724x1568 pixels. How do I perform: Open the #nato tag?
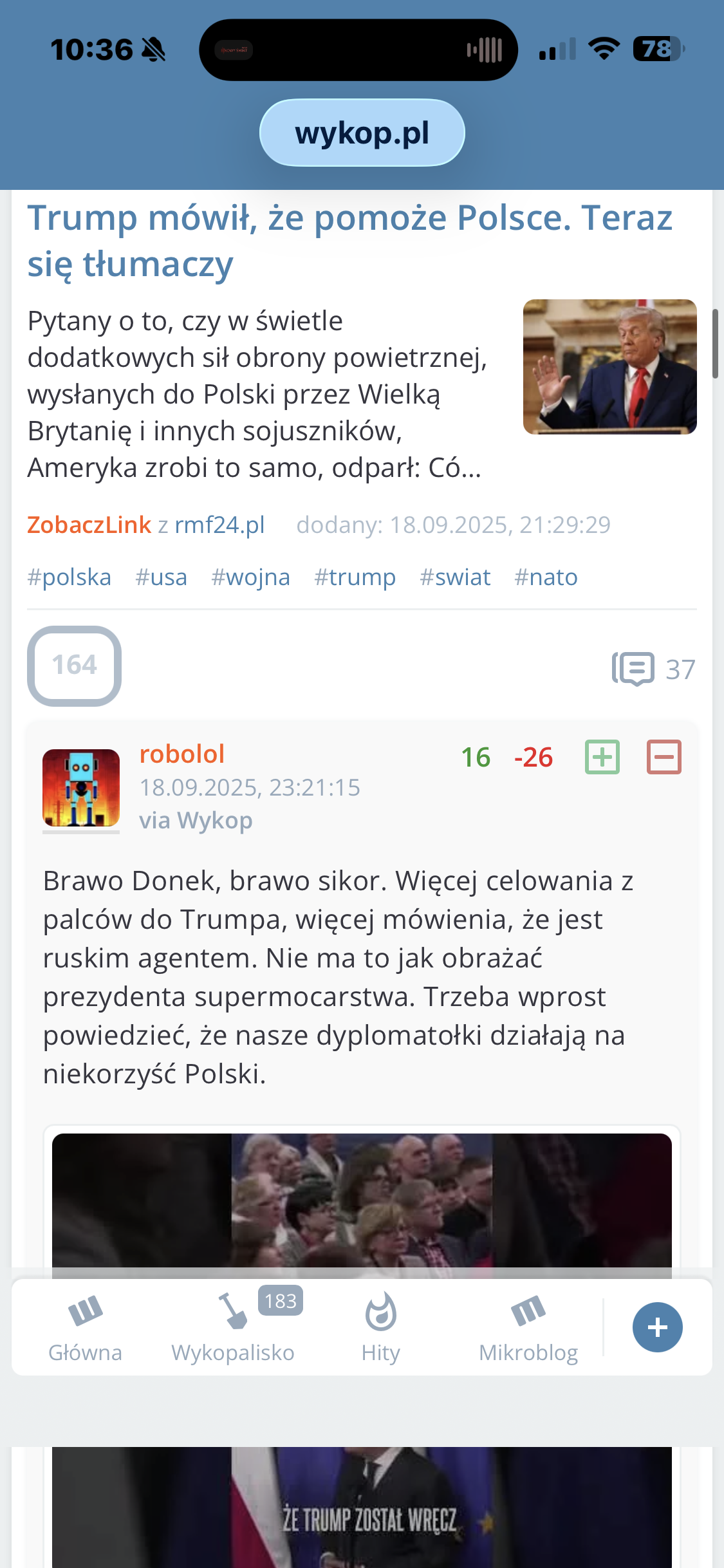click(x=546, y=577)
